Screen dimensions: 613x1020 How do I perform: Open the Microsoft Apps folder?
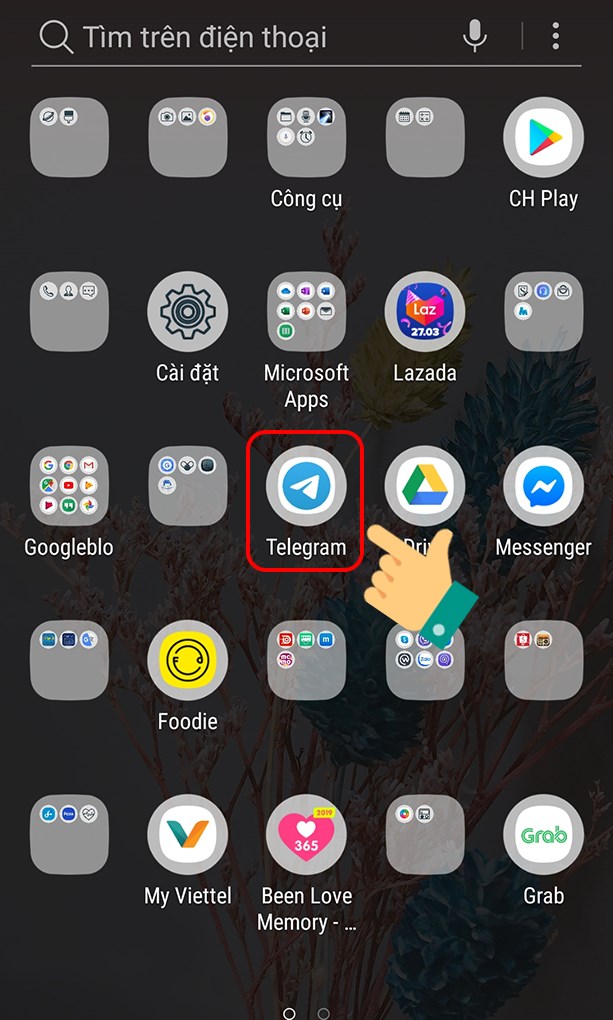point(306,311)
